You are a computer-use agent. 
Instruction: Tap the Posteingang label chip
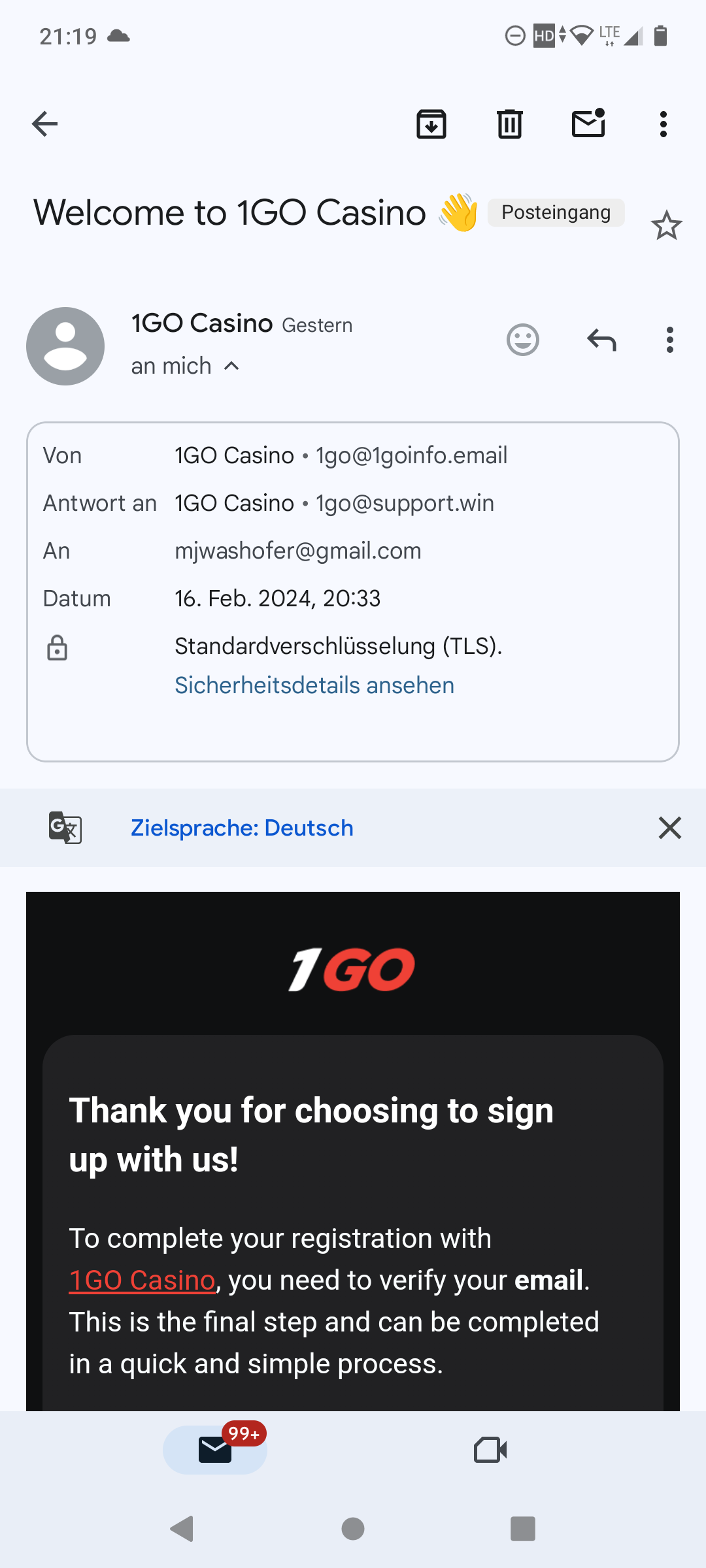pos(556,213)
